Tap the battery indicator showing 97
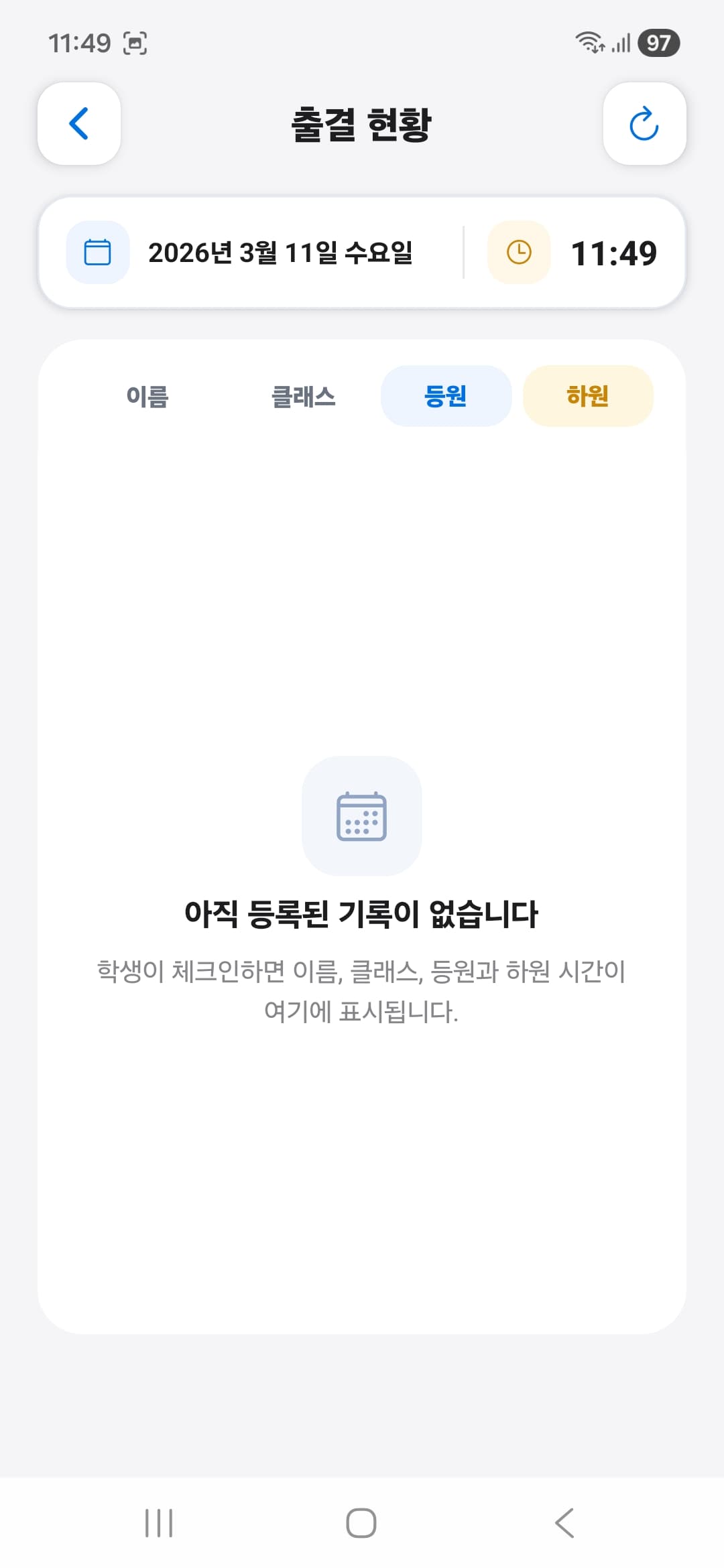This screenshot has height=1568, width=724. click(x=658, y=43)
